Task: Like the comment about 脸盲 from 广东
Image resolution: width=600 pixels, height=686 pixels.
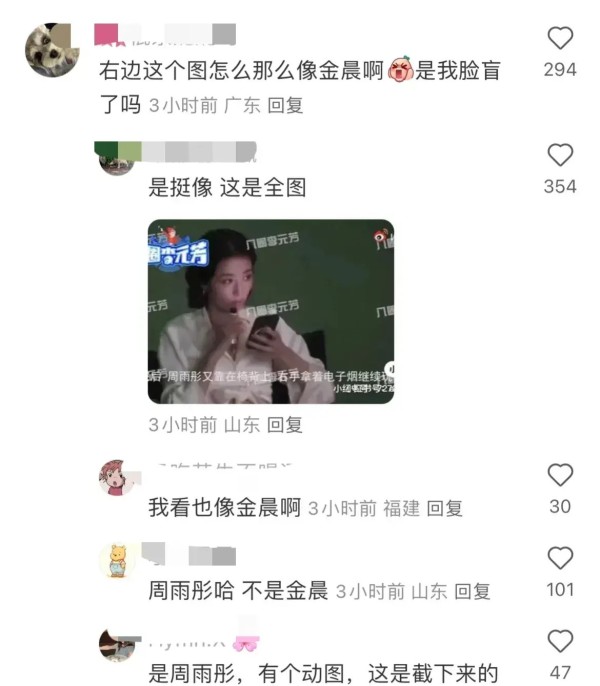Action: (x=560, y=38)
